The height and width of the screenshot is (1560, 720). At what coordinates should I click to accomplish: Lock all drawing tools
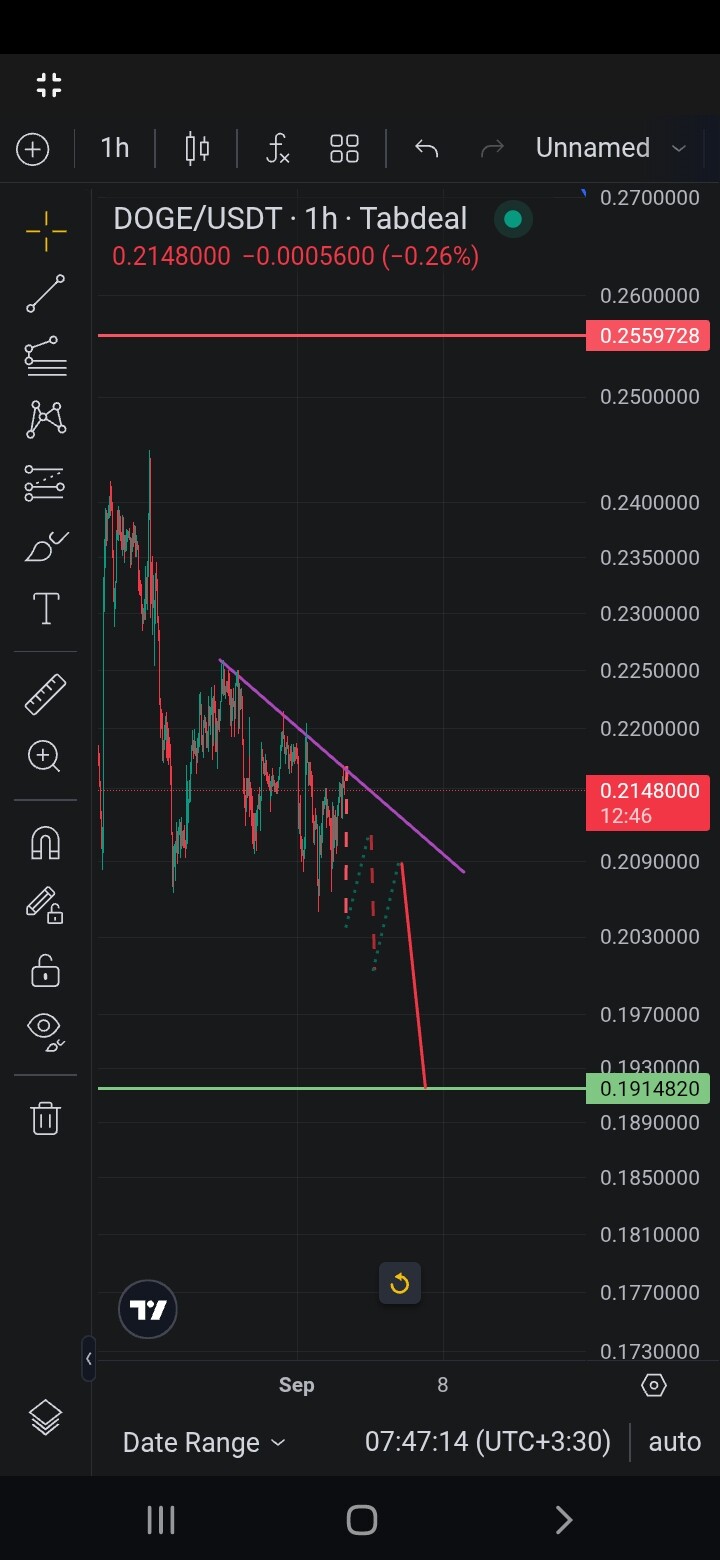pyautogui.click(x=45, y=971)
